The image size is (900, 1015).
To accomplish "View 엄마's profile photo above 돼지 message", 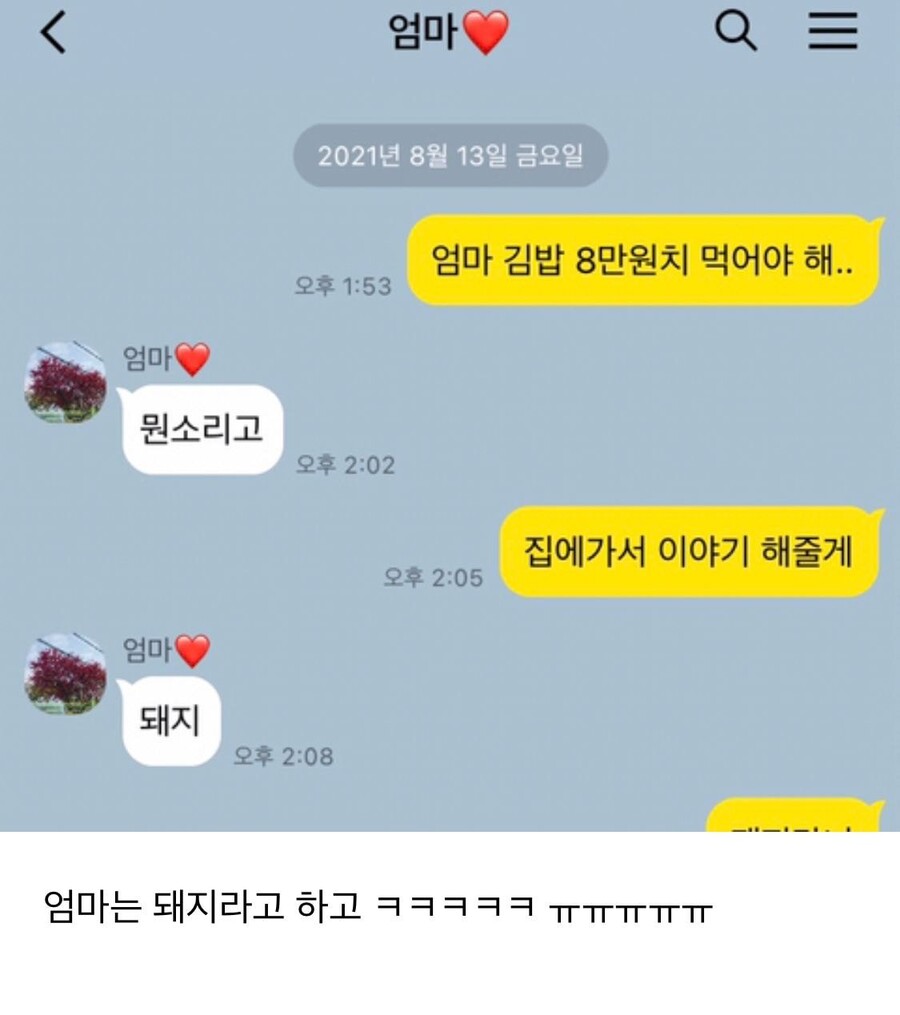I will [x=65, y=674].
